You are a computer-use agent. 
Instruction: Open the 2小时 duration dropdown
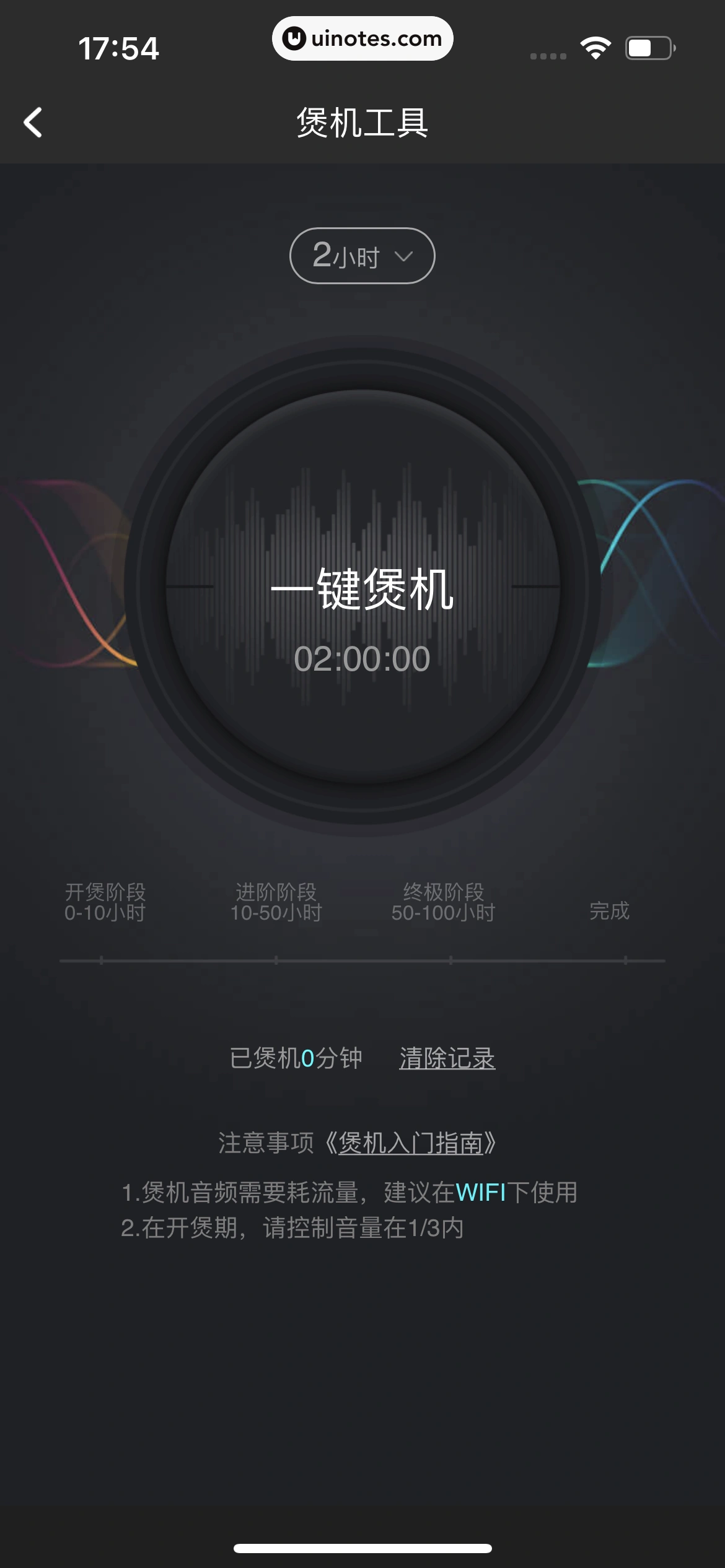click(362, 256)
